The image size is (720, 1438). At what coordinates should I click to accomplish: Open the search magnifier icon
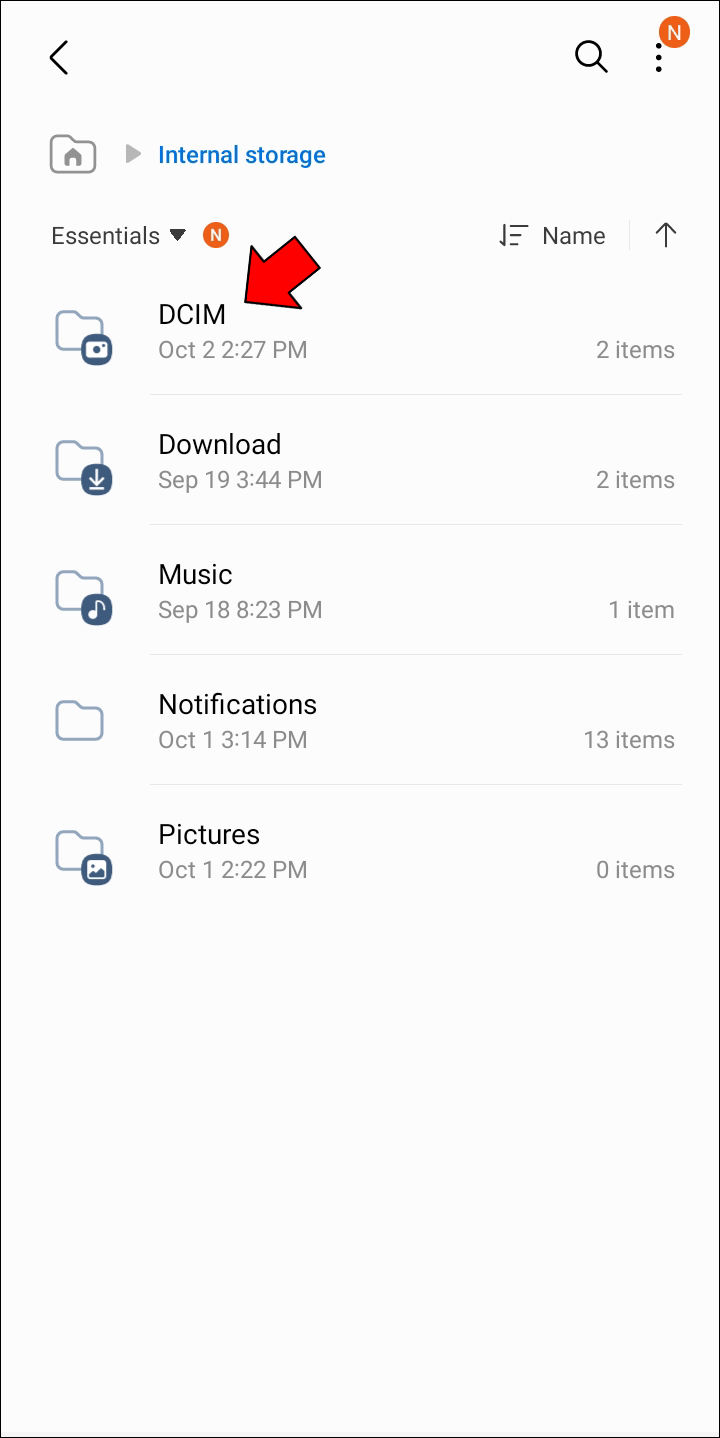click(x=591, y=58)
